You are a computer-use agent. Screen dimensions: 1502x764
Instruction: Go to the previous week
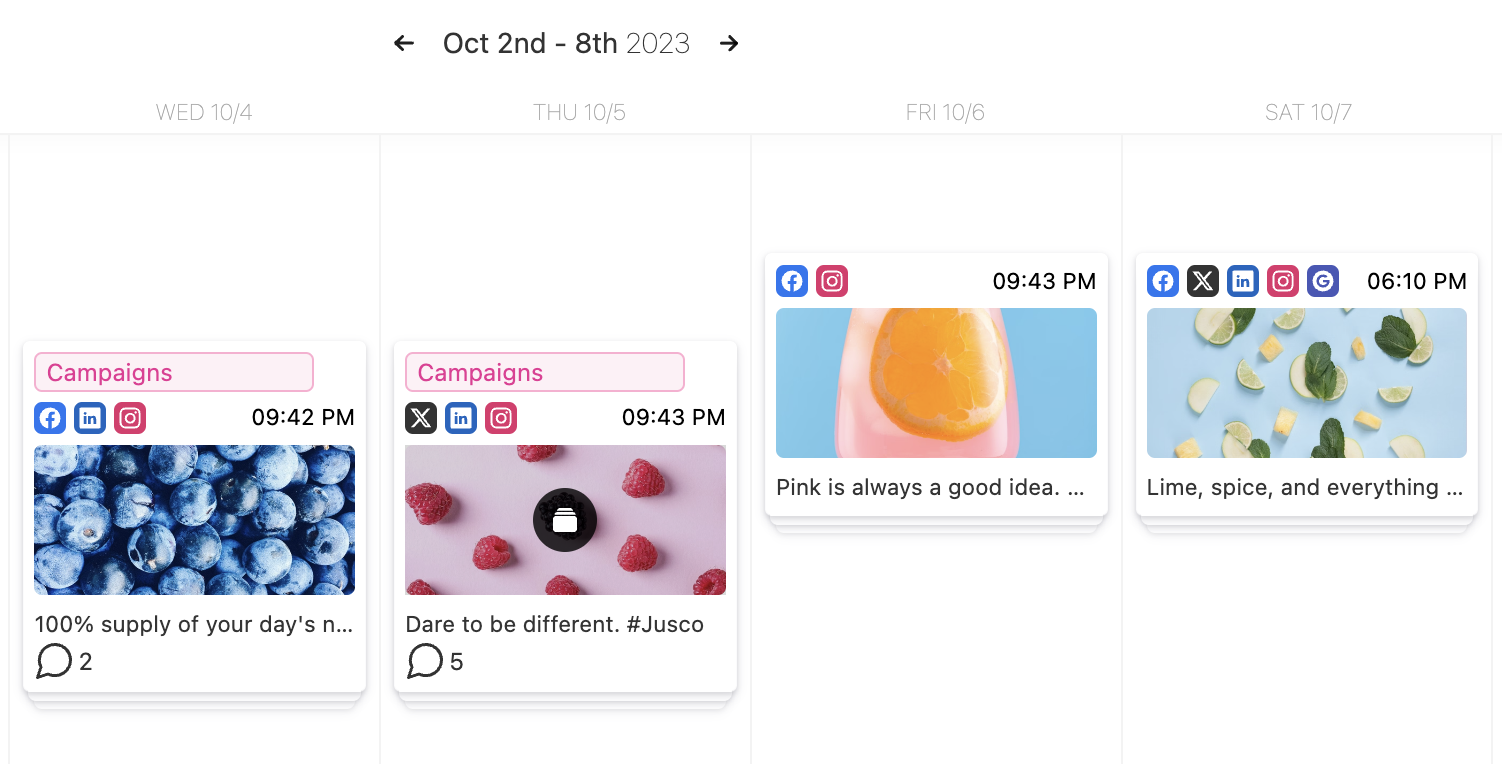(x=404, y=43)
